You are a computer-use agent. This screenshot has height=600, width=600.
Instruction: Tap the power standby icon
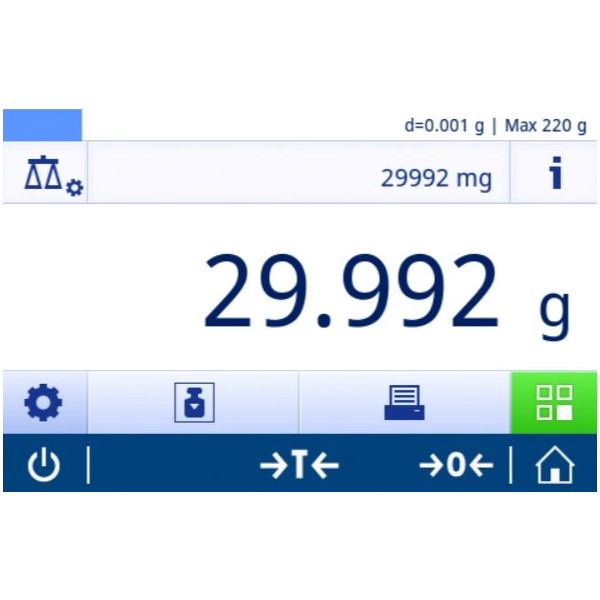(43, 466)
